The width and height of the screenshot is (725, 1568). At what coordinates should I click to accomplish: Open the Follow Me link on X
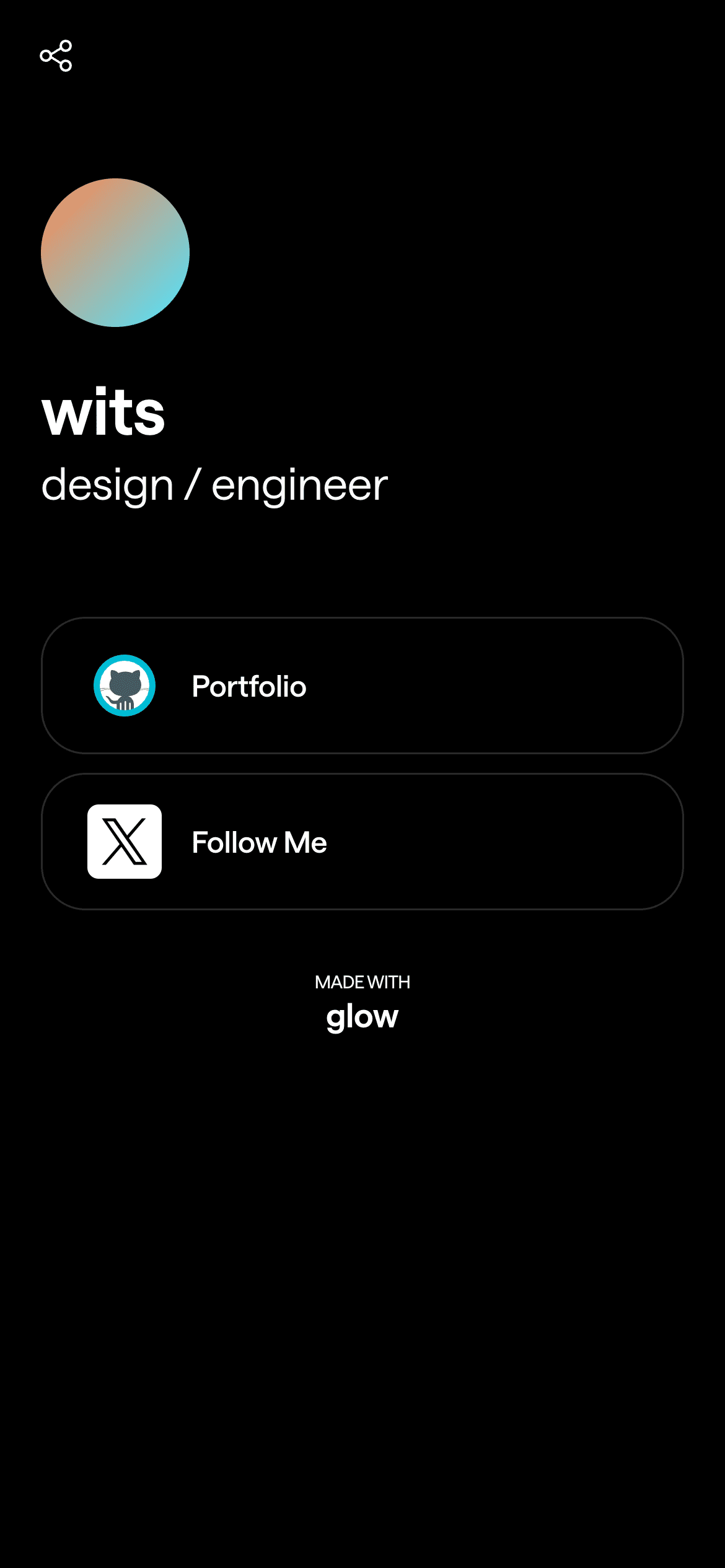362,842
